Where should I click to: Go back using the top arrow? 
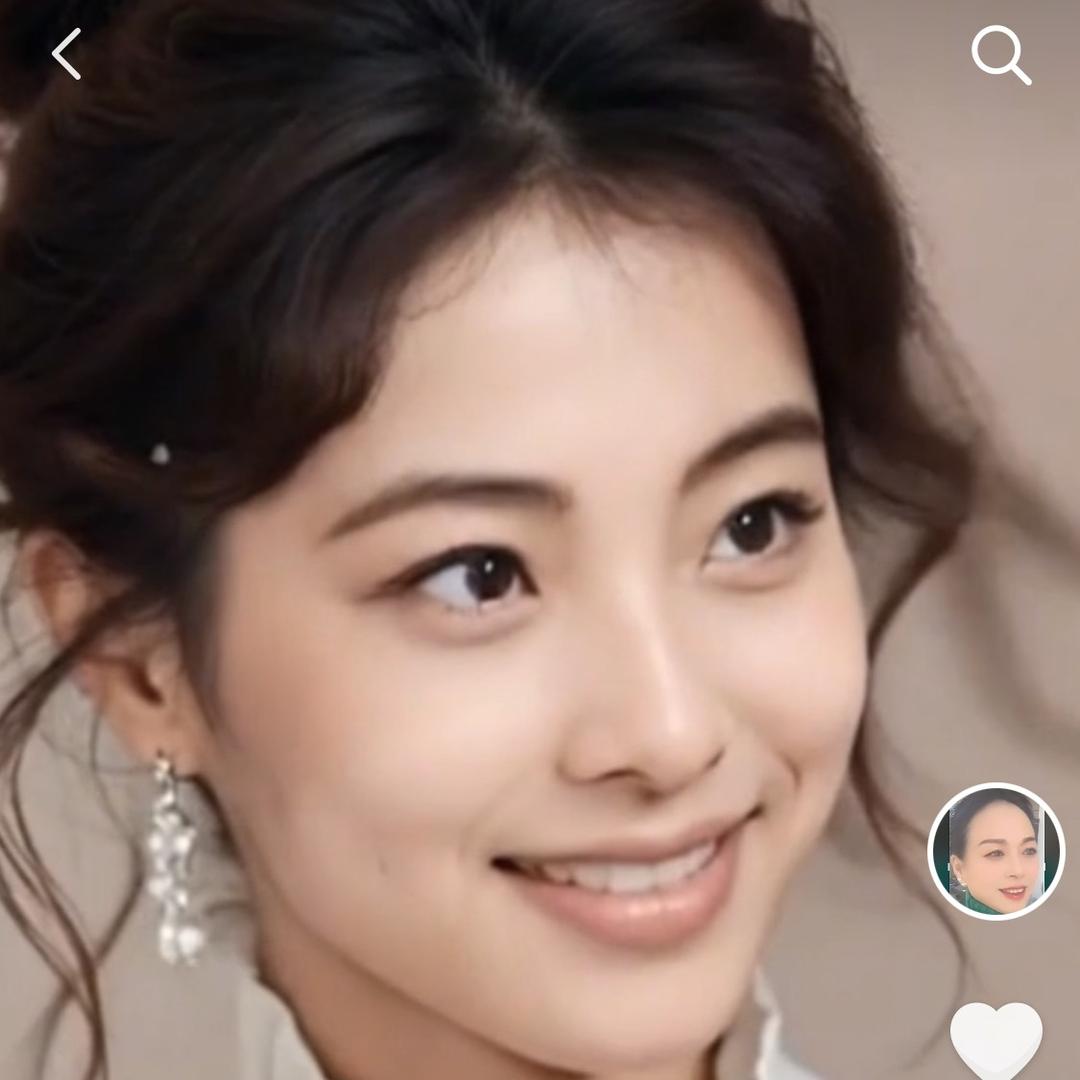tap(67, 54)
